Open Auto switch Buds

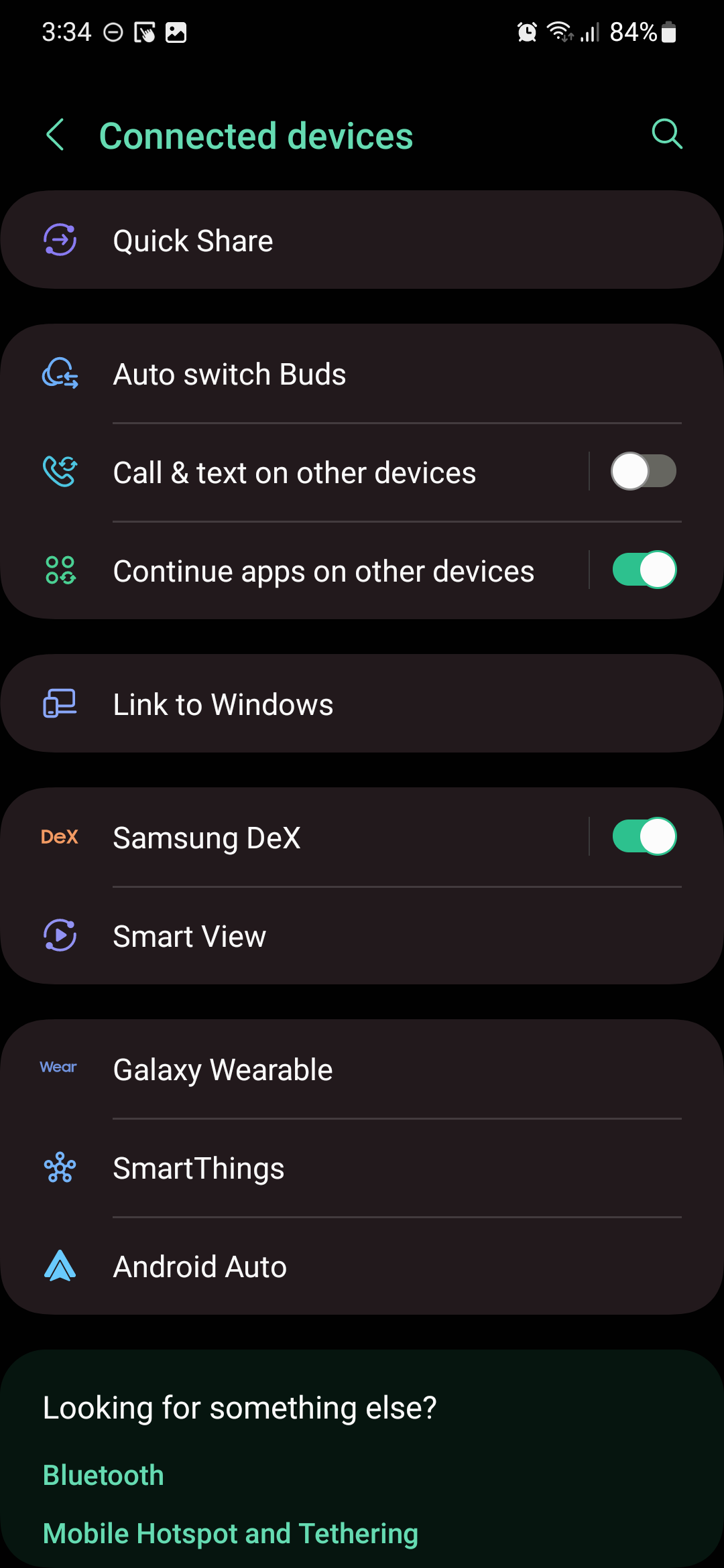click(362, 374)
